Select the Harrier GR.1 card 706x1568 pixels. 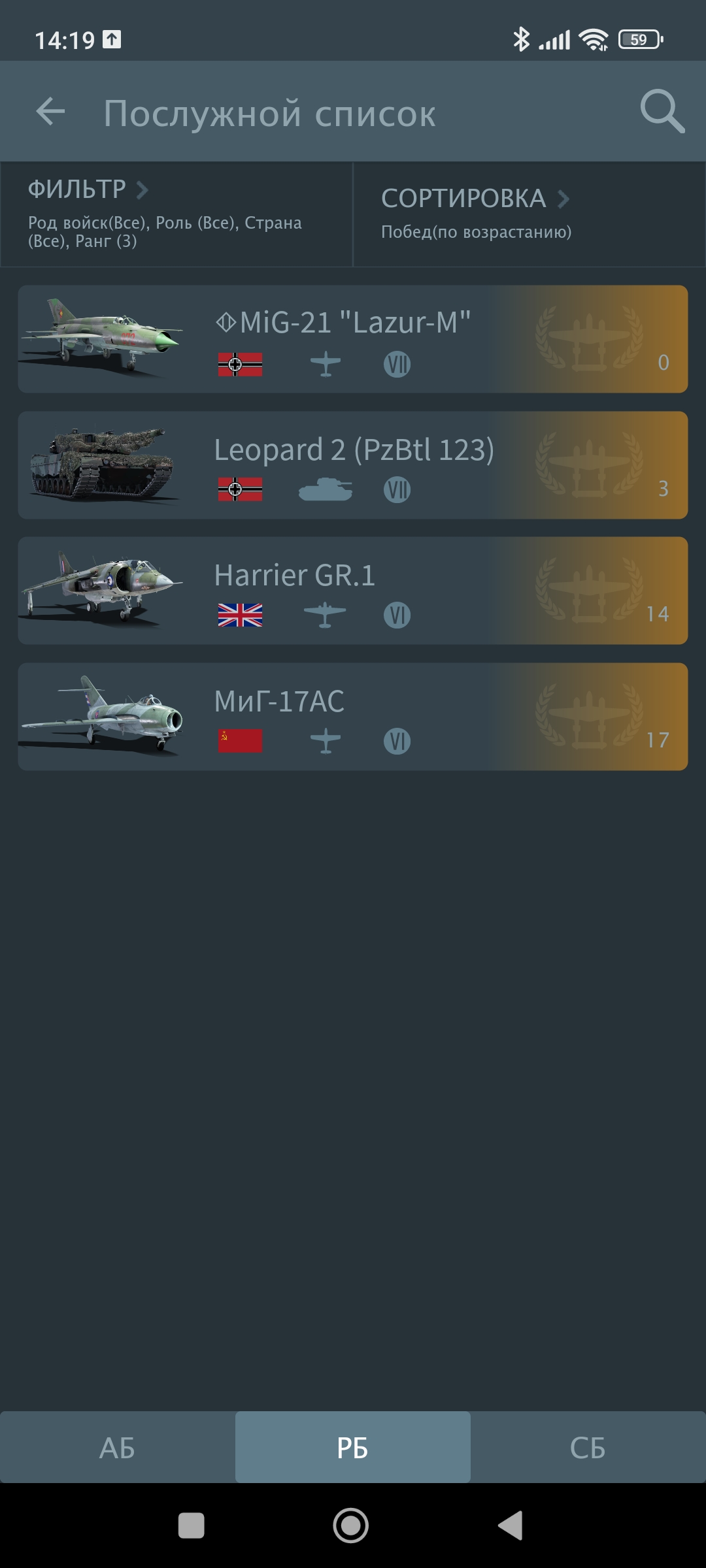coord(353,591)
